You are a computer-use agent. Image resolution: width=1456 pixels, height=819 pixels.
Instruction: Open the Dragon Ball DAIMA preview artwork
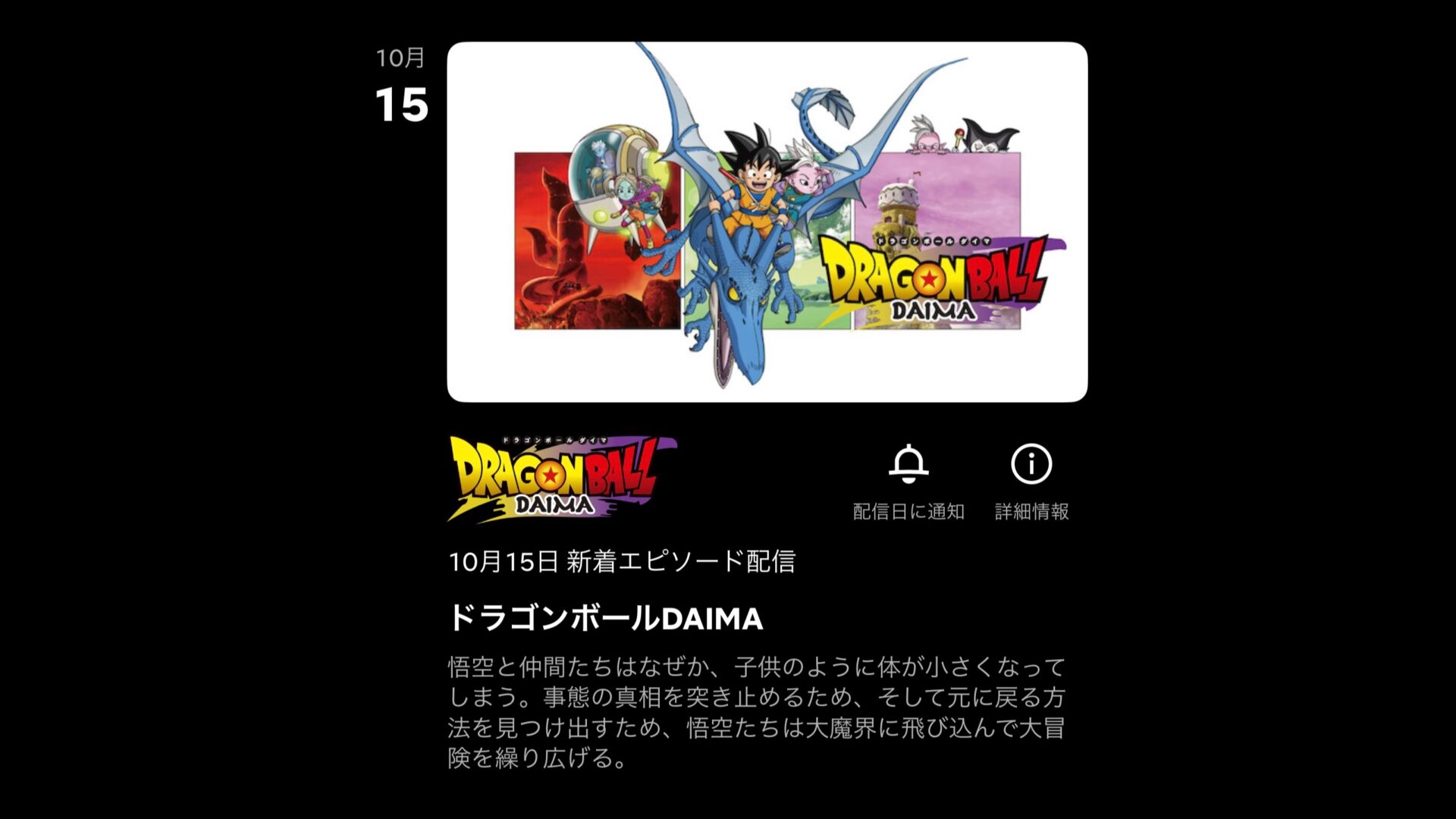(x=767, y=221)
